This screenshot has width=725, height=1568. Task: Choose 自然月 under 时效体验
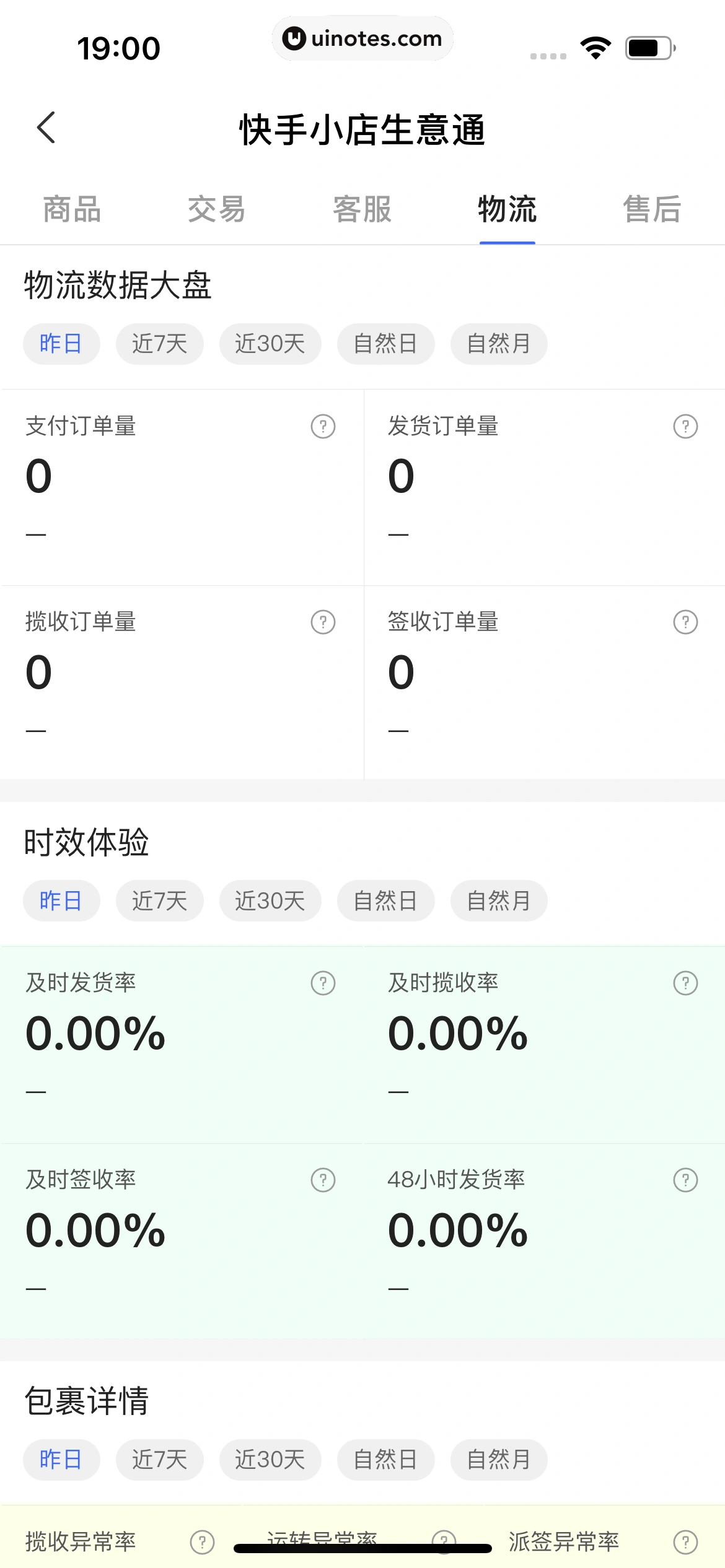click(499, 901)
